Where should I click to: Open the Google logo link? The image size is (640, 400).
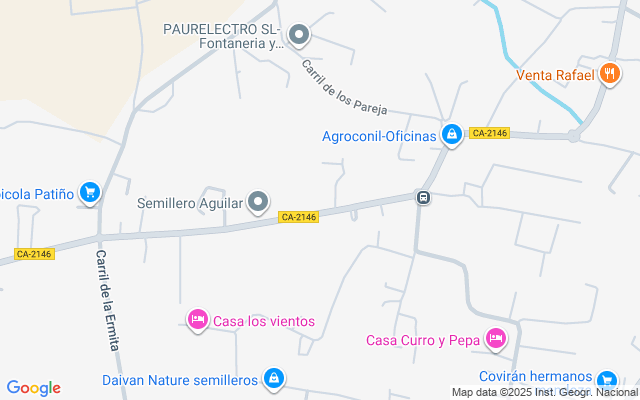click(x=33, y=388)
